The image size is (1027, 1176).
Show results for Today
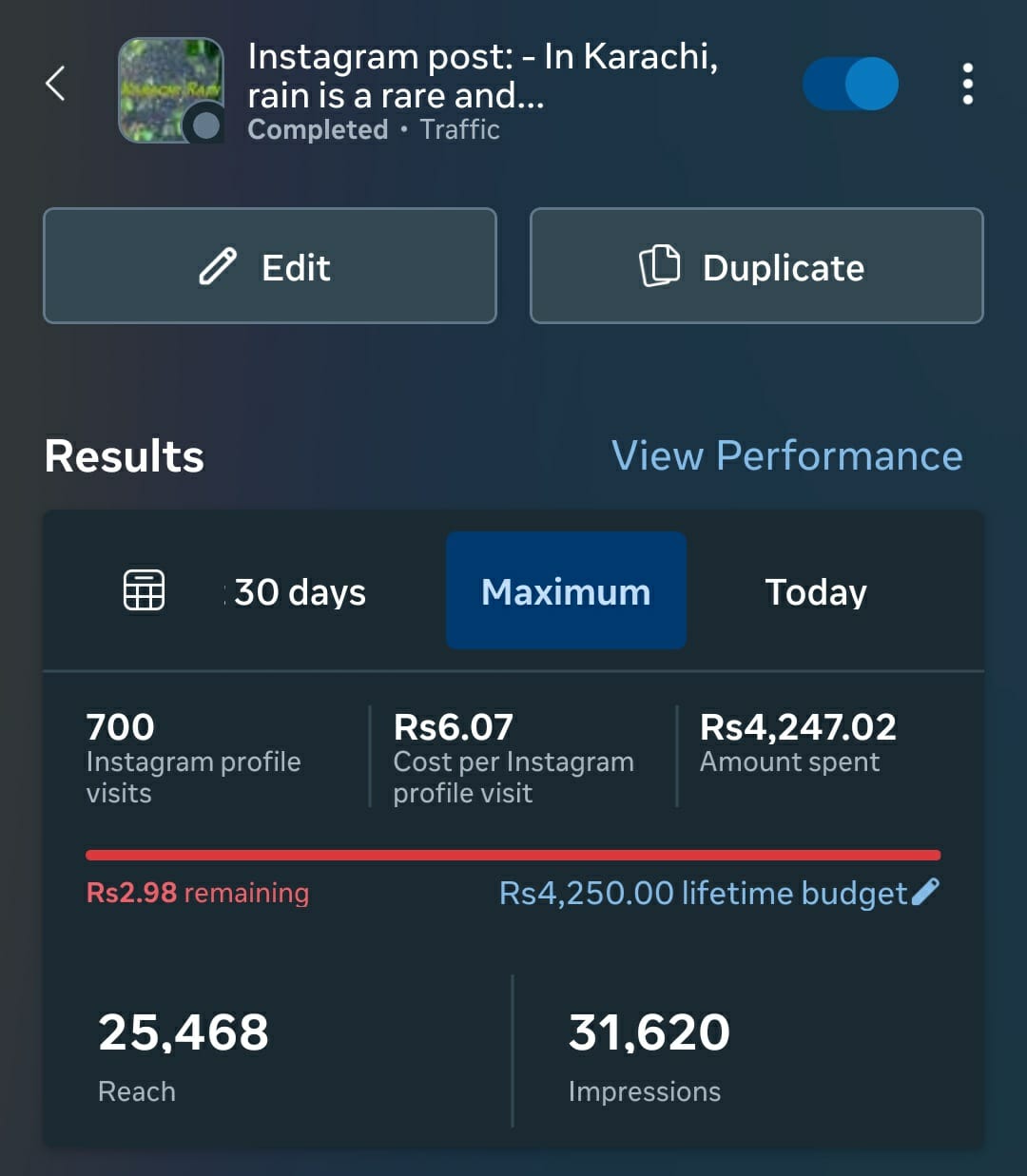click(816, 592)
